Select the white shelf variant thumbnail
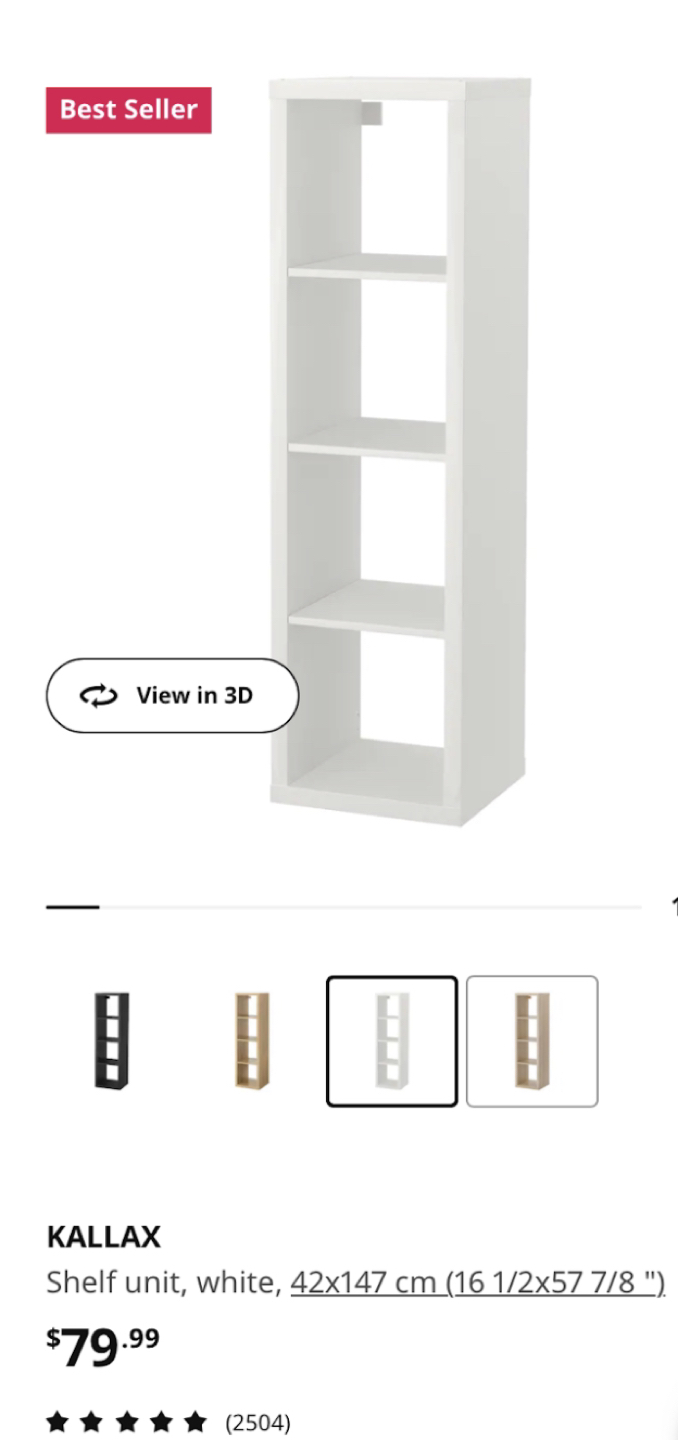678x1440 pixels. (392, 1041)
